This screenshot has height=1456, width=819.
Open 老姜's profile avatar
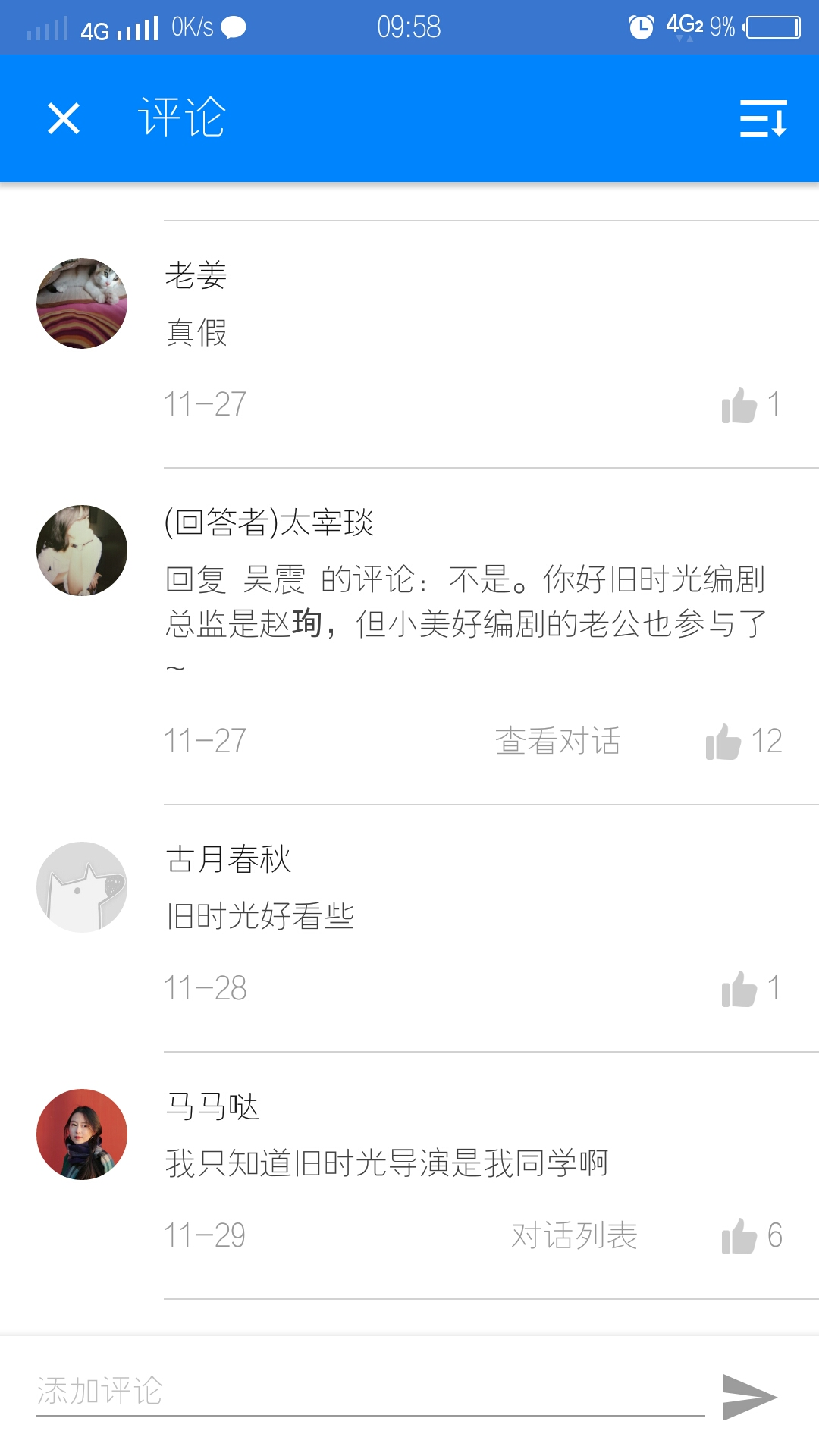(82, 303)
